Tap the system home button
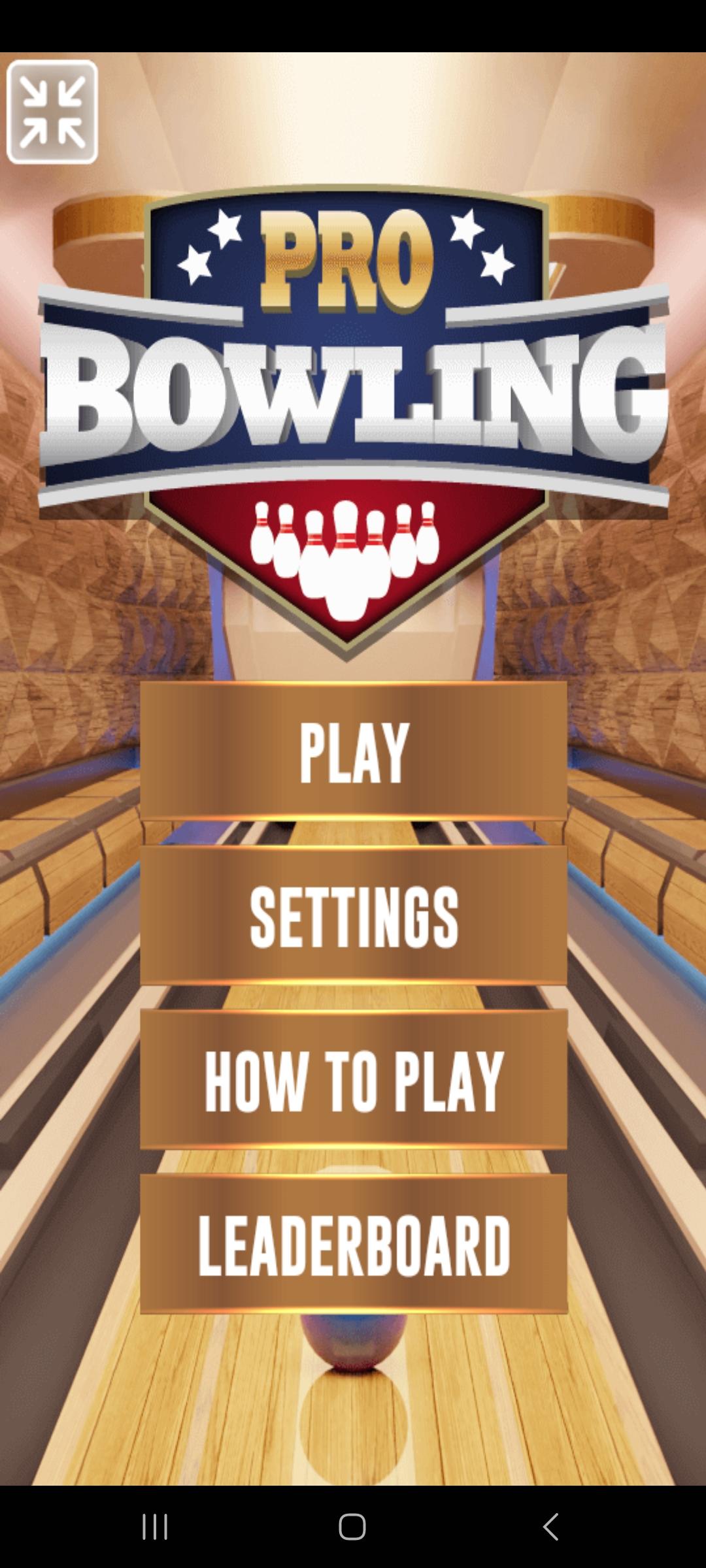706x1568 pixels. pyautogui.click(x=352, y=1527)
